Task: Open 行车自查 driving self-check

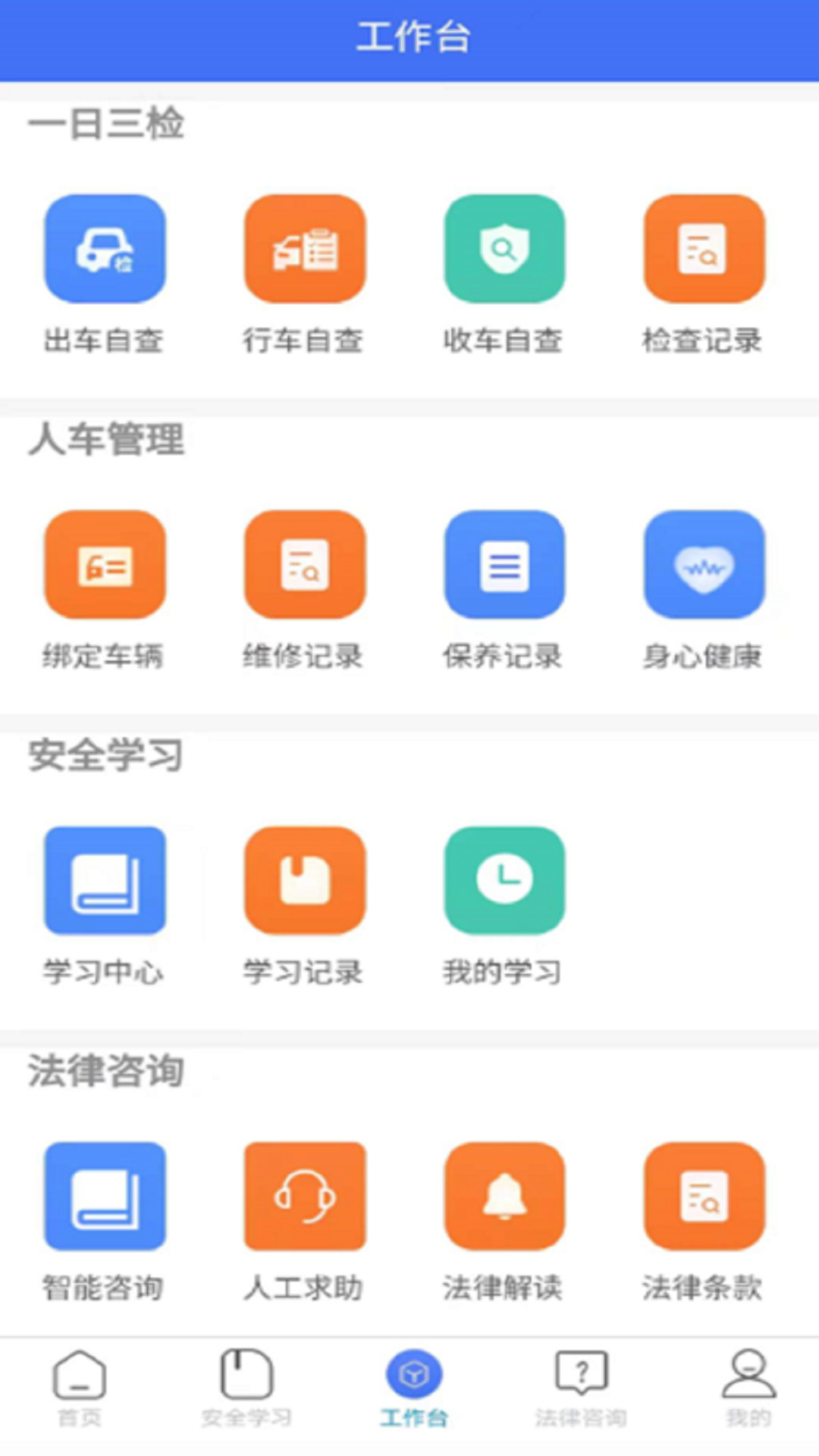Action: point(304,249)
